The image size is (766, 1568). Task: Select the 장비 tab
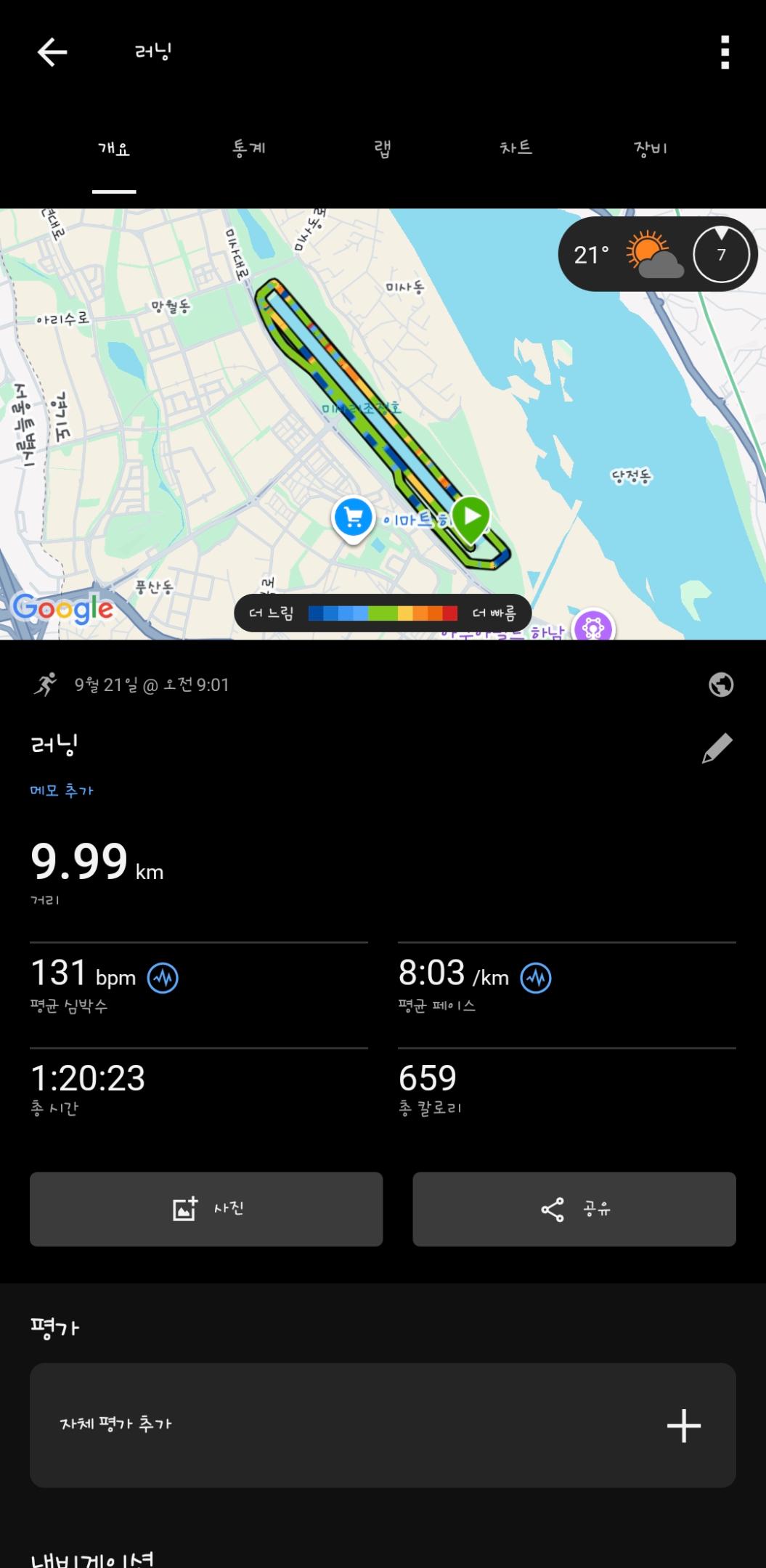(x=650, y=149)
